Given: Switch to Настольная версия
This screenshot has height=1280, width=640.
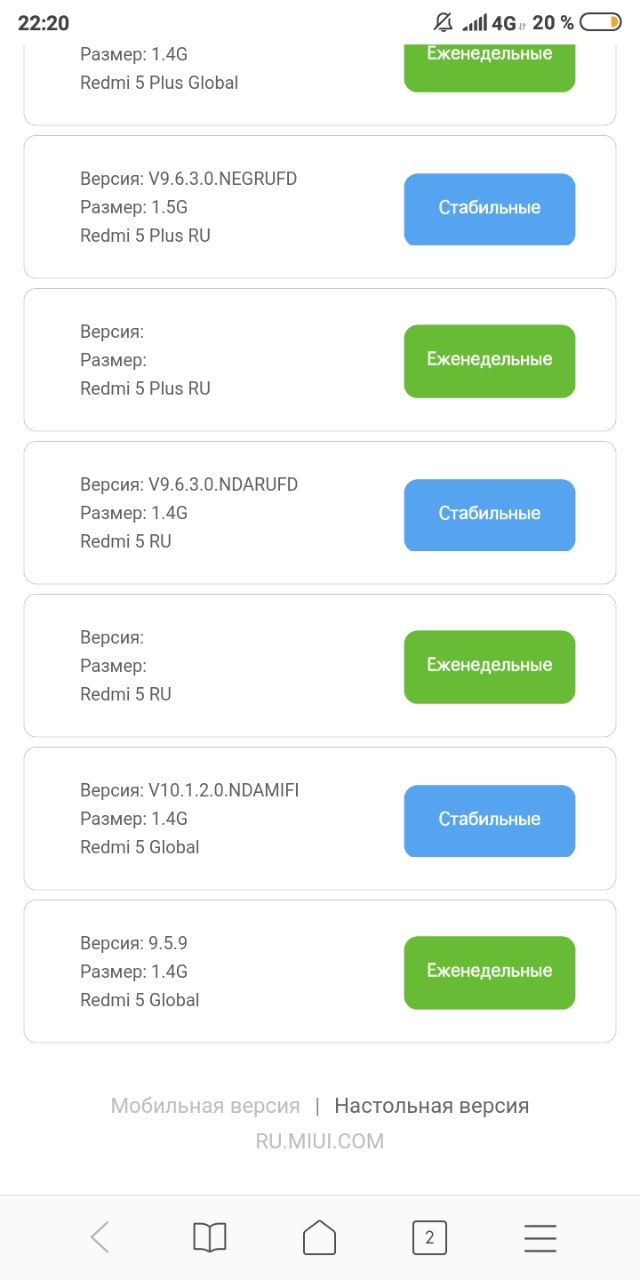Looking at the screenshot, I should point(432,1106).
